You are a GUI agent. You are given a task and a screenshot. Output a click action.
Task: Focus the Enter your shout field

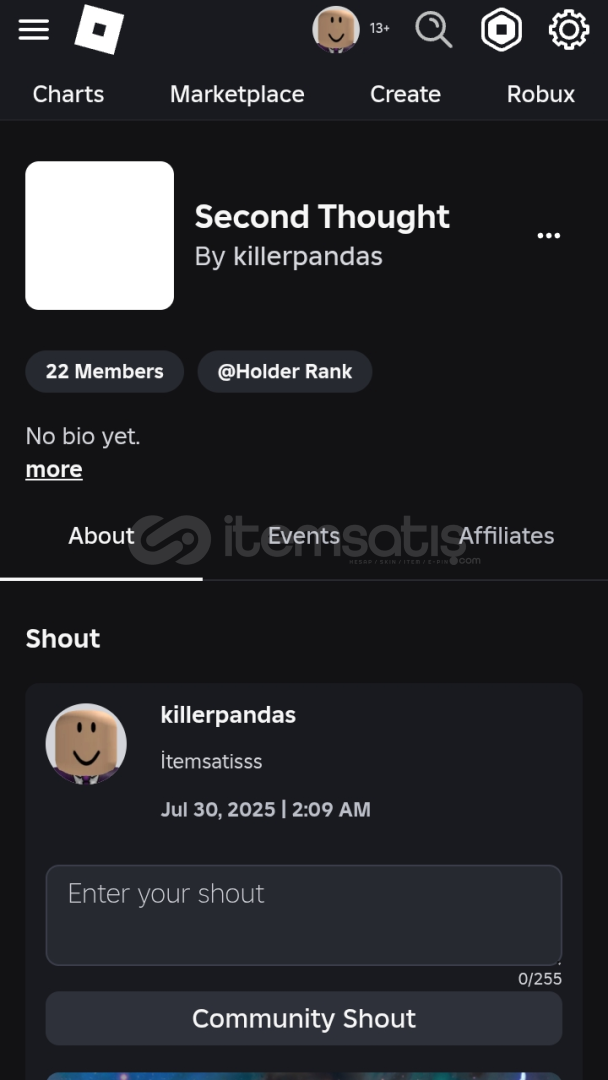[304, 915]
